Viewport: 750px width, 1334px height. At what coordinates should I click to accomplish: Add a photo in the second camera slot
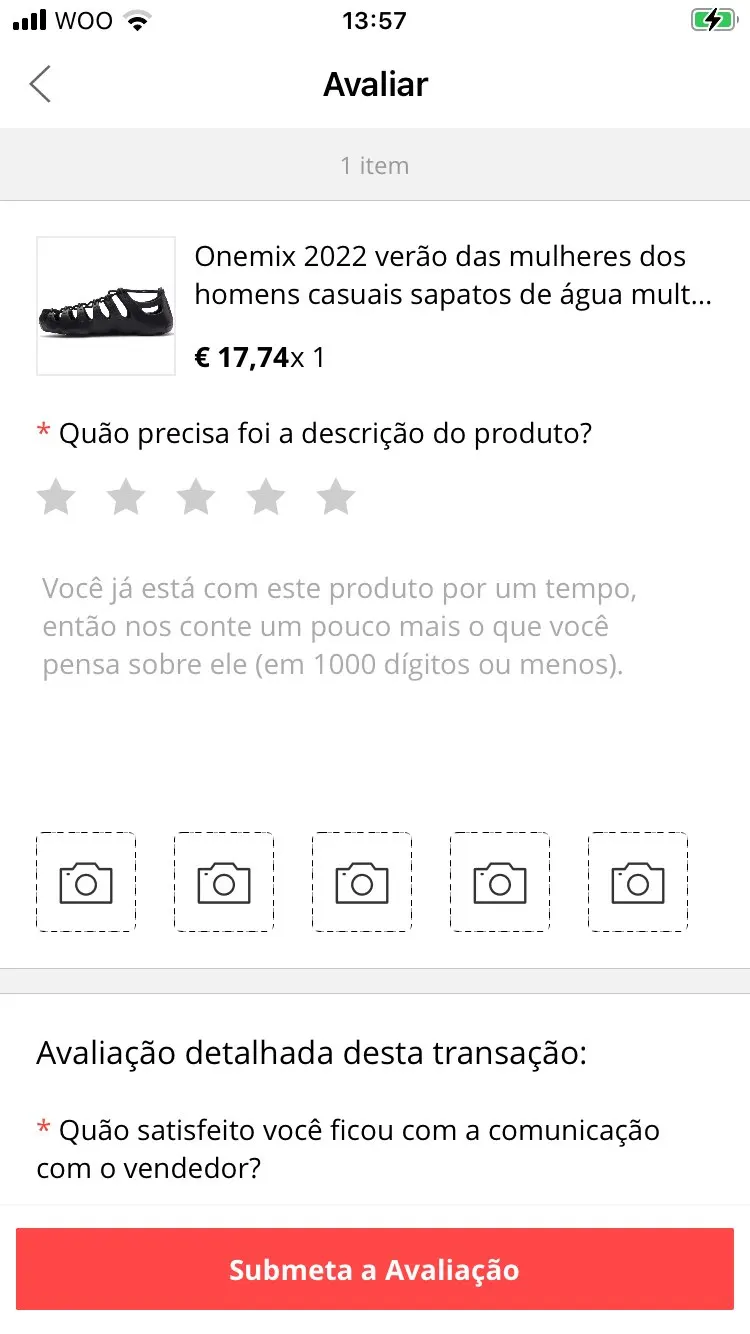click(x=224, y=882)
